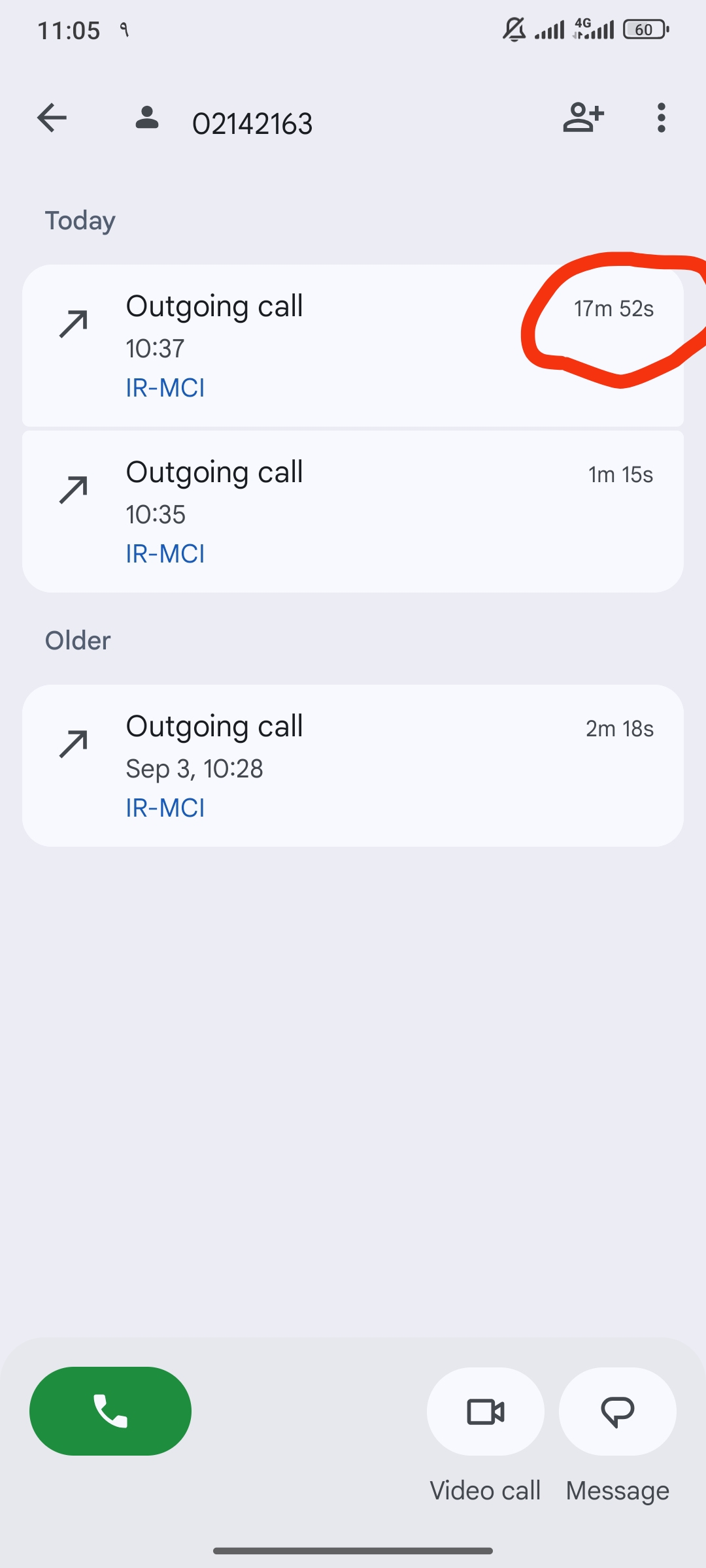Call 02142163 with the green phone button
Image resolution: width=706 pixels, height=1568 pixels.
tap(110, 1411)
